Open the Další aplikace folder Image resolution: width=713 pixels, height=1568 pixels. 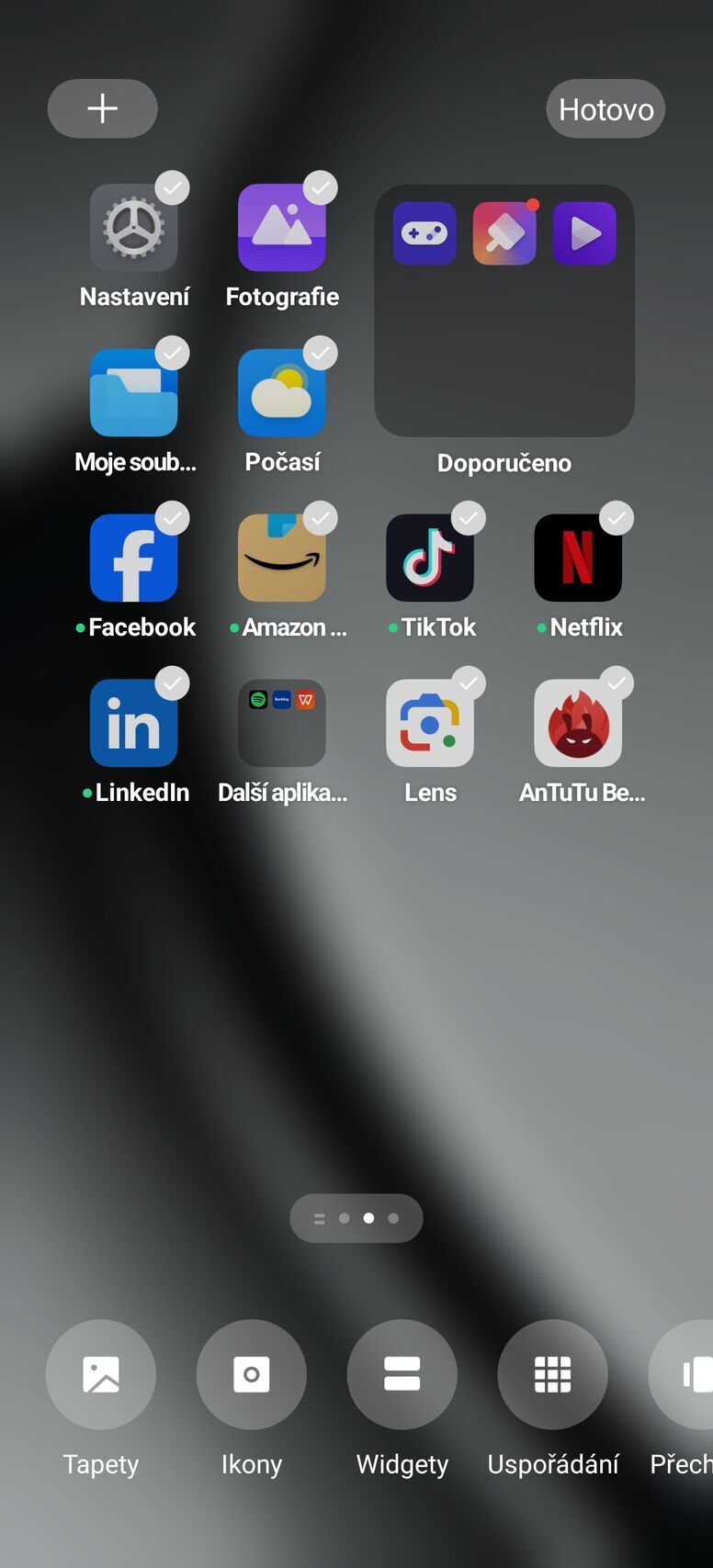tap(281, 723)
